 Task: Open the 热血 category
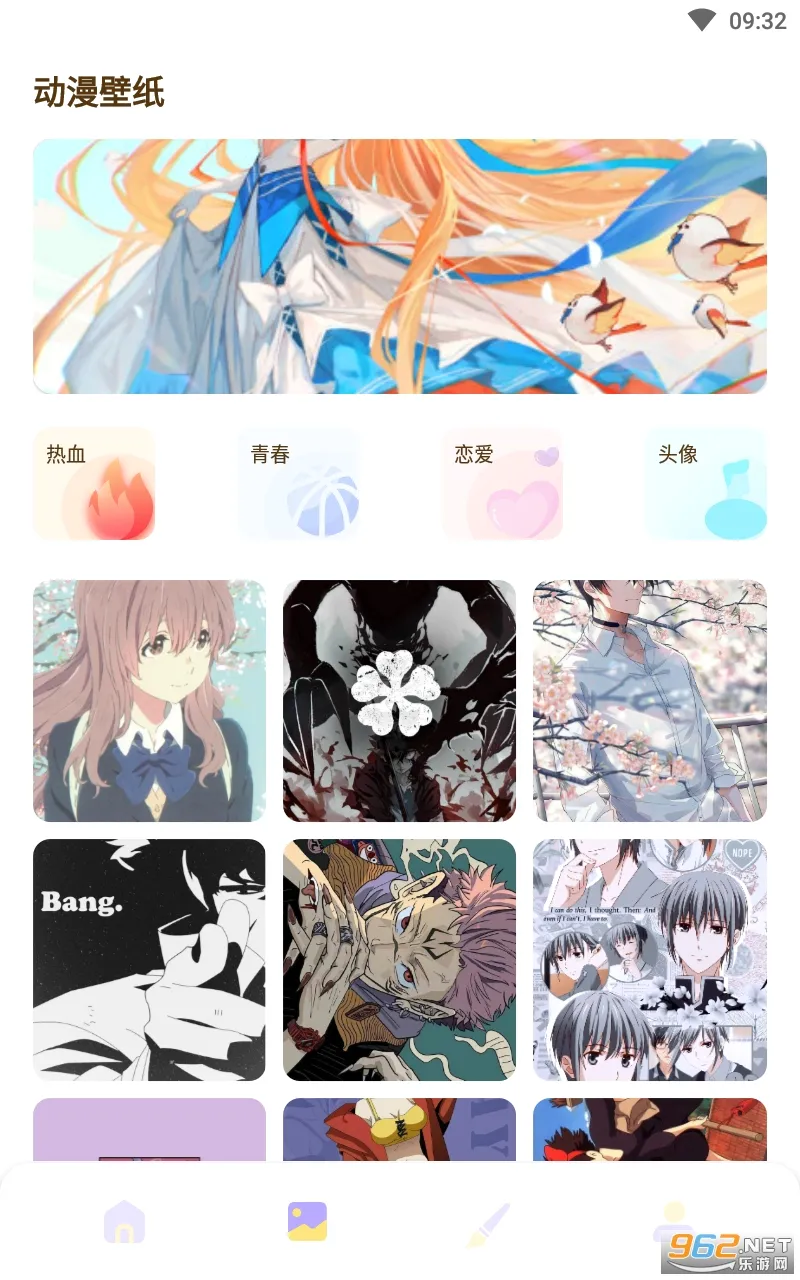(x=94, y=484)
